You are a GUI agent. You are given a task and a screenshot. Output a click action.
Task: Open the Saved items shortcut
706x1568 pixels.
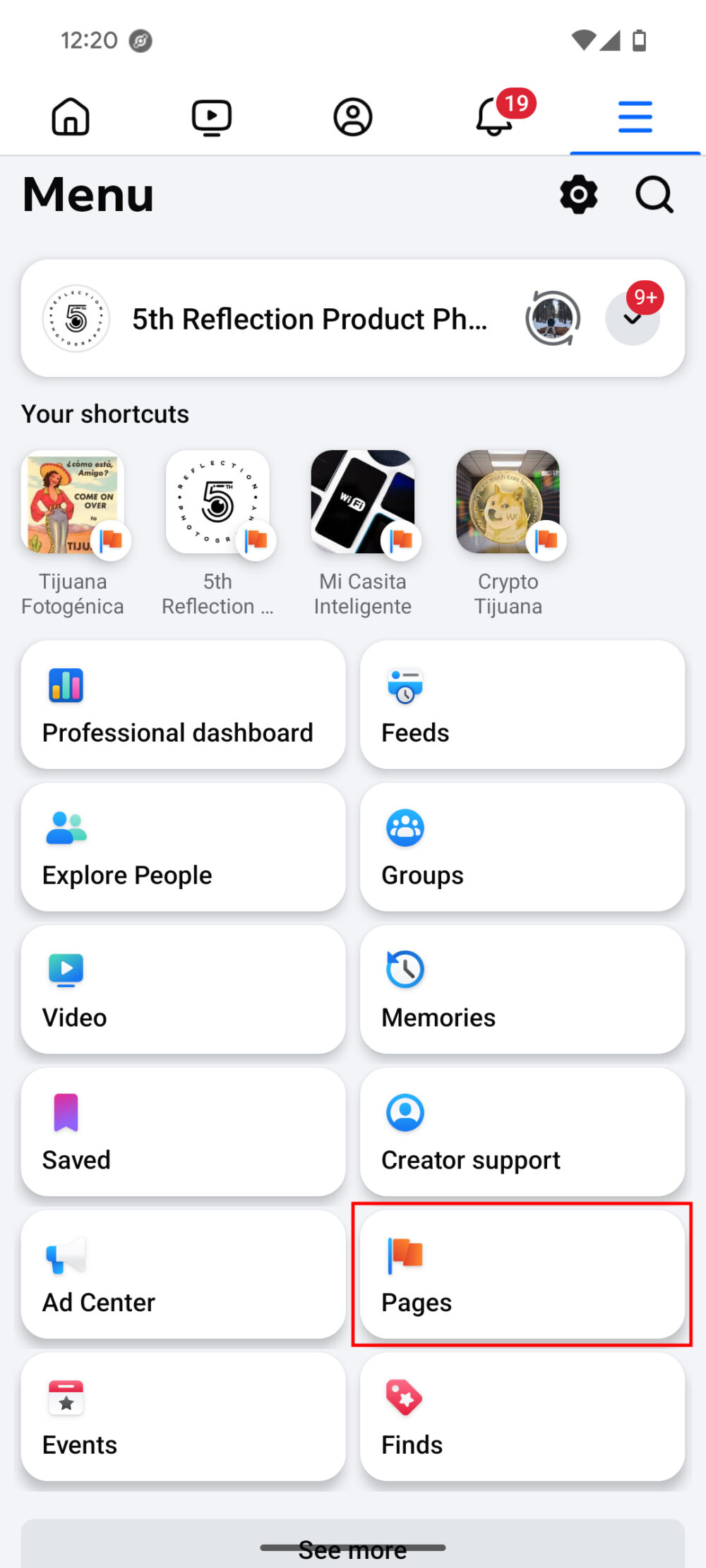click(x=182, y=1132)
